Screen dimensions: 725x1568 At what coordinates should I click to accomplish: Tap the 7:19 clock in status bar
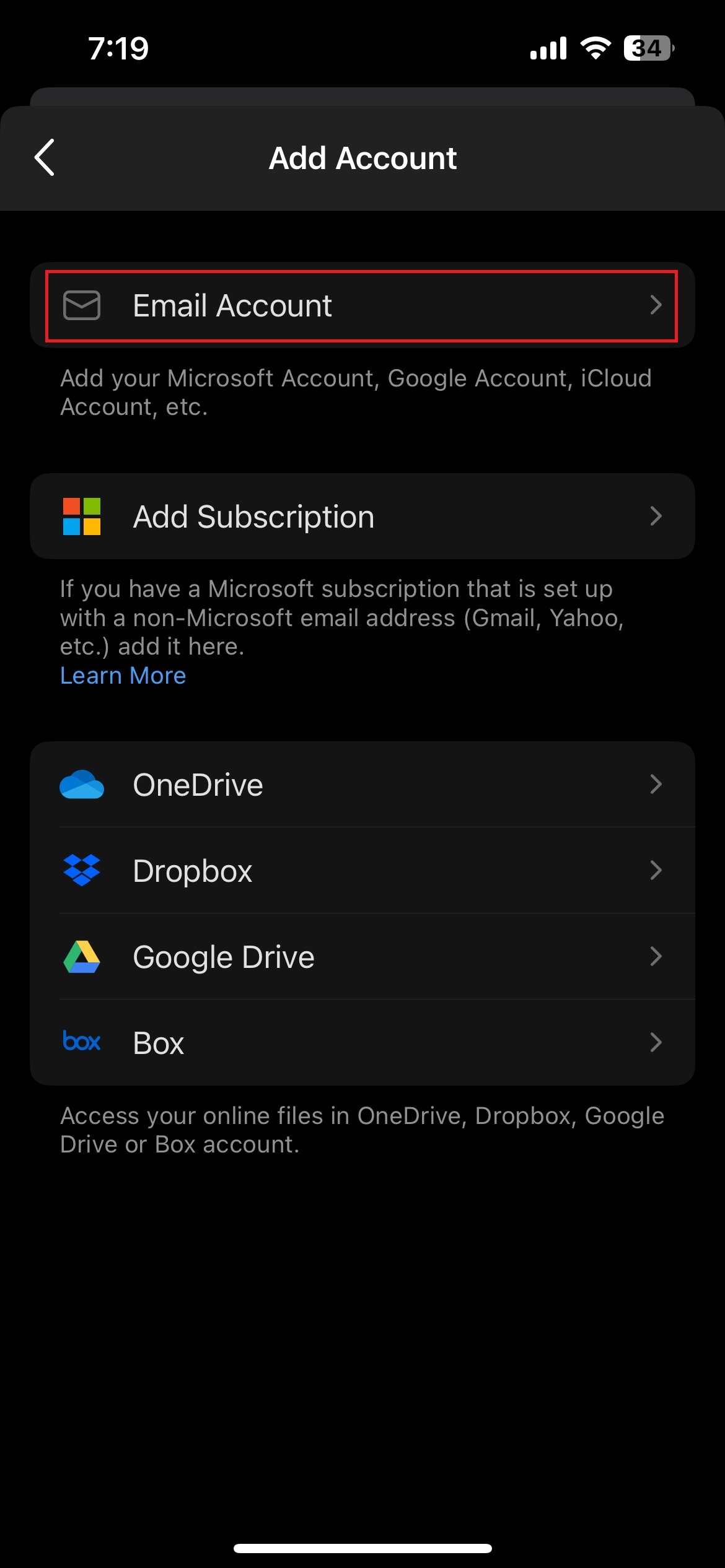click(x=120, y=48)
